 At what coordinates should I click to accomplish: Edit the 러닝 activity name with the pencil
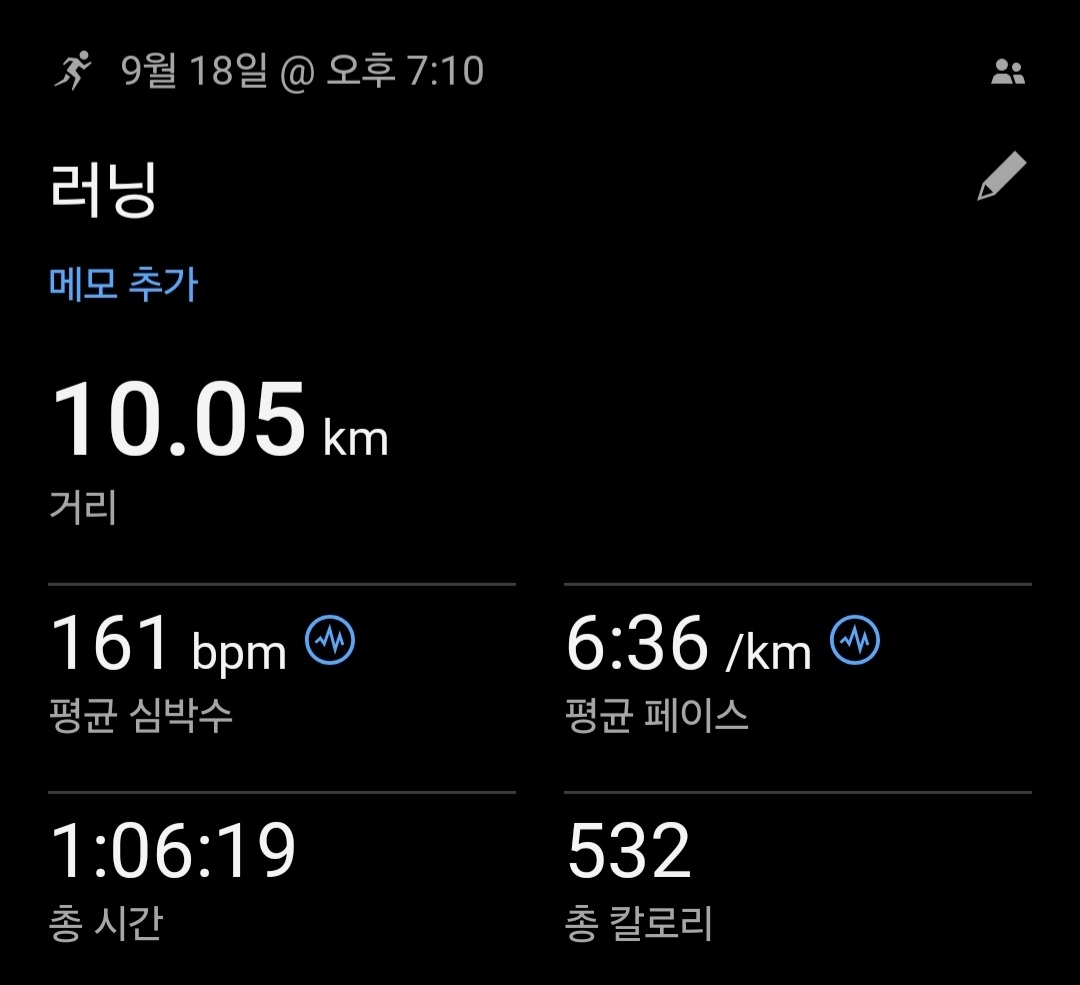(x=1001, y=178)
